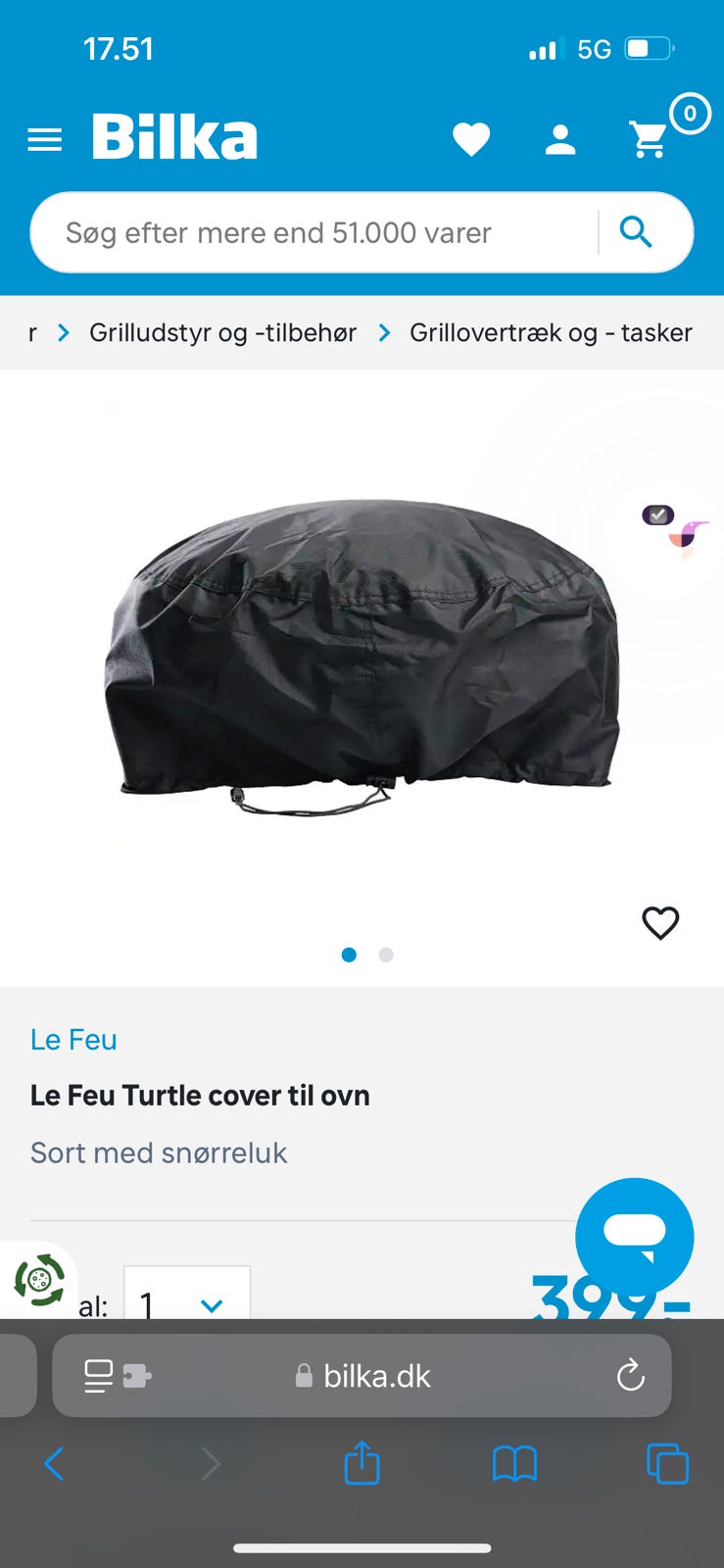Reload the page
Screen dimensions: 724x1568
630,1376
